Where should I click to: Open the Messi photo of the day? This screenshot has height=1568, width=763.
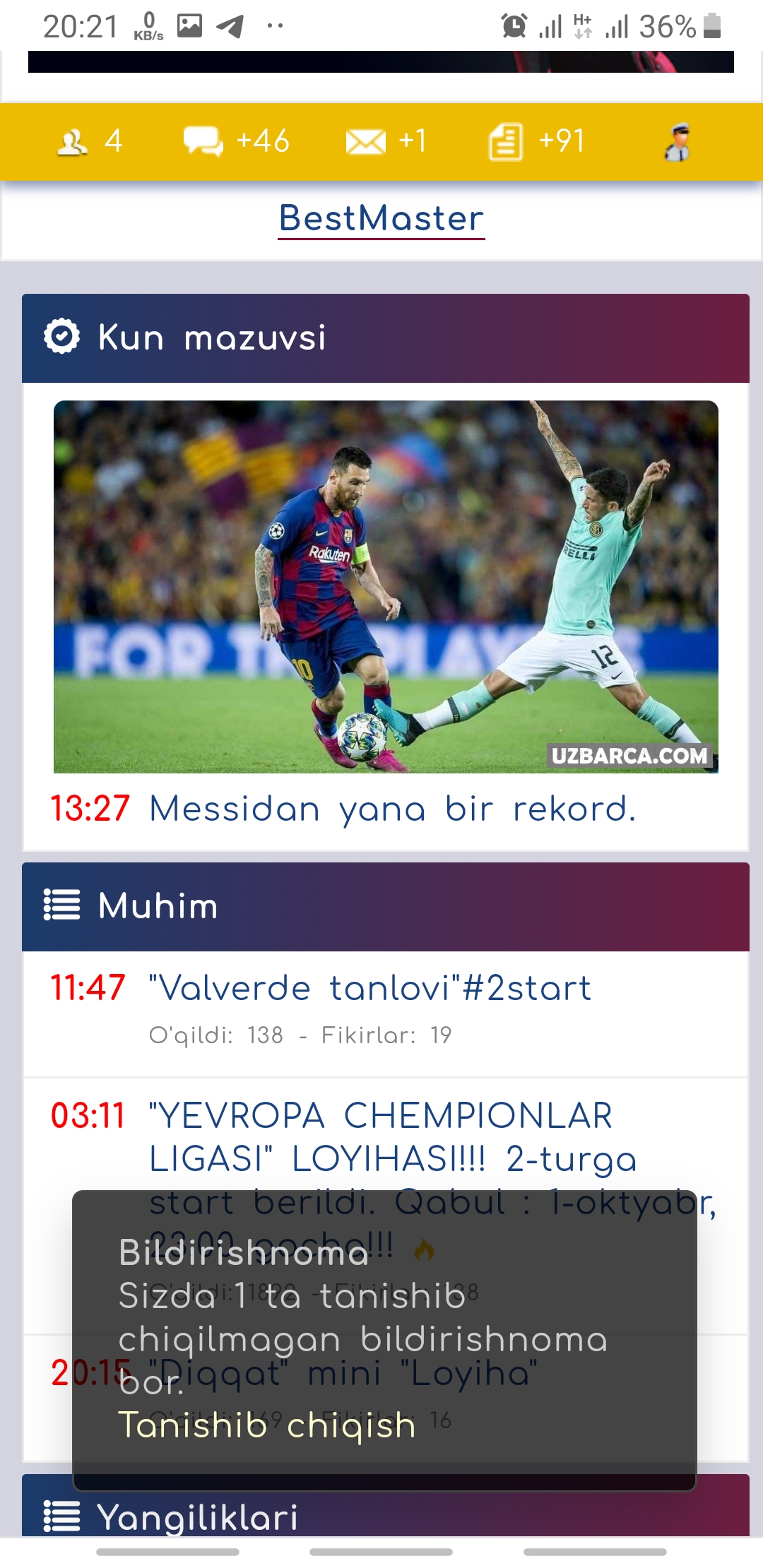(x=386, y=586)
